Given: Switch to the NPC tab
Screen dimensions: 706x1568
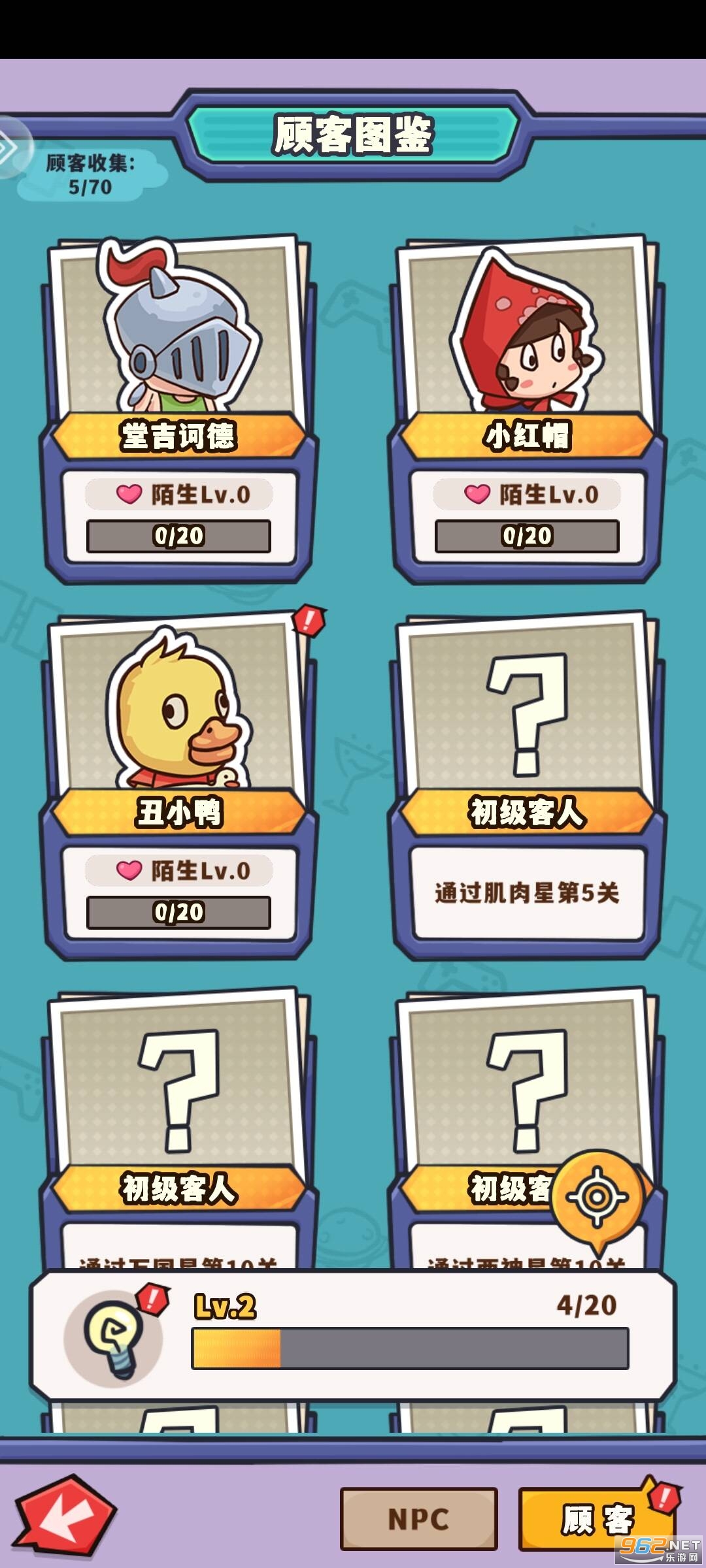Looking at the screenshot, I should 418,1519.
